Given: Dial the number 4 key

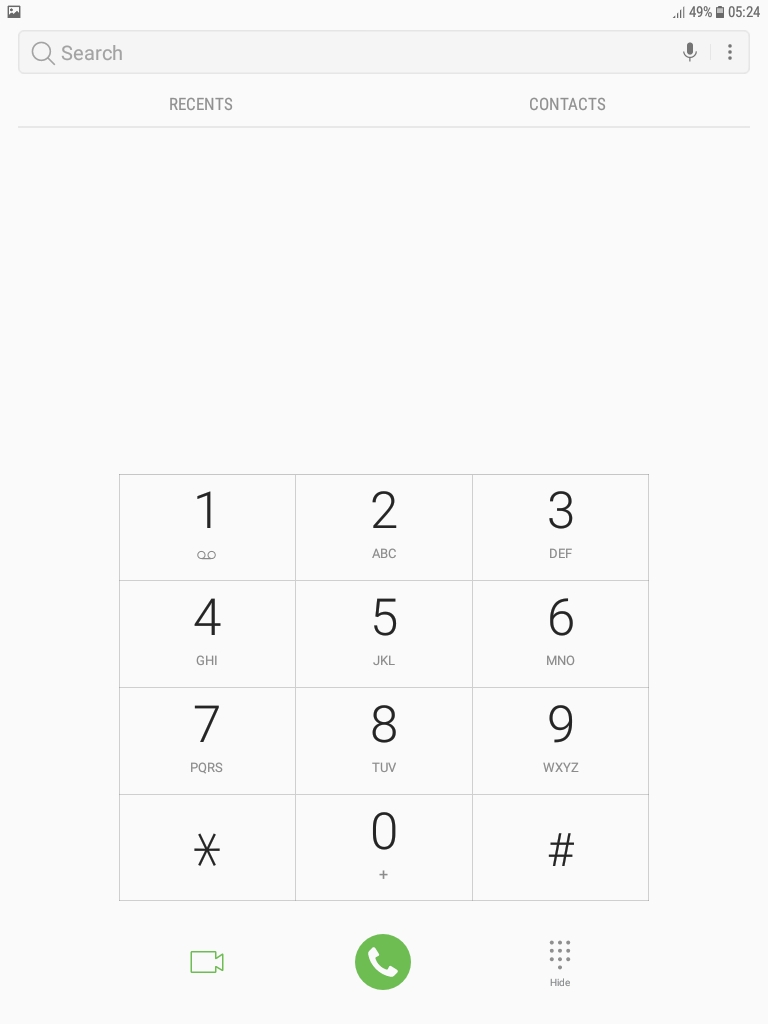Looking at the screenshot, I should click(207, 634).
